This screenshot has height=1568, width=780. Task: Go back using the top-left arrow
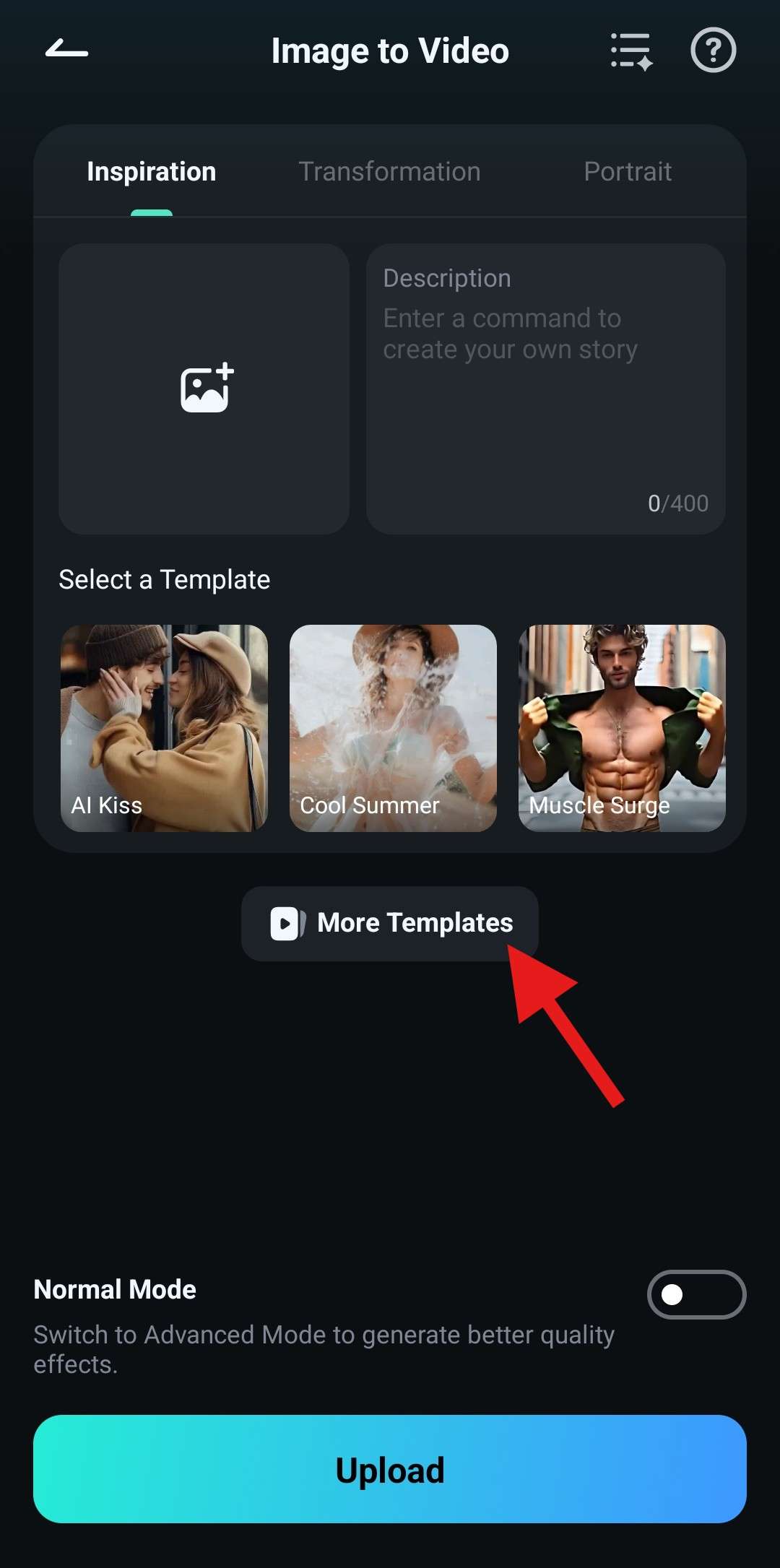coord(66,50)
